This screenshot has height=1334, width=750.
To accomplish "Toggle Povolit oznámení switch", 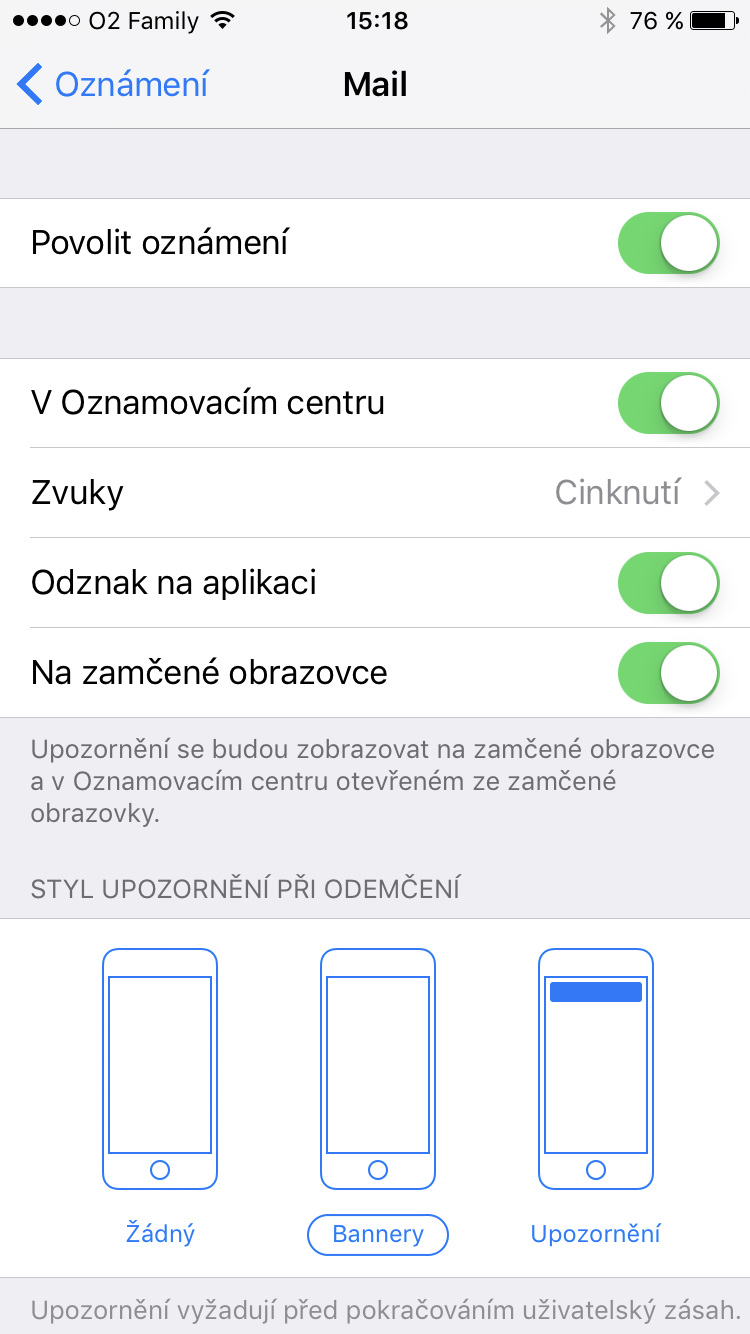I will [668, 243].
